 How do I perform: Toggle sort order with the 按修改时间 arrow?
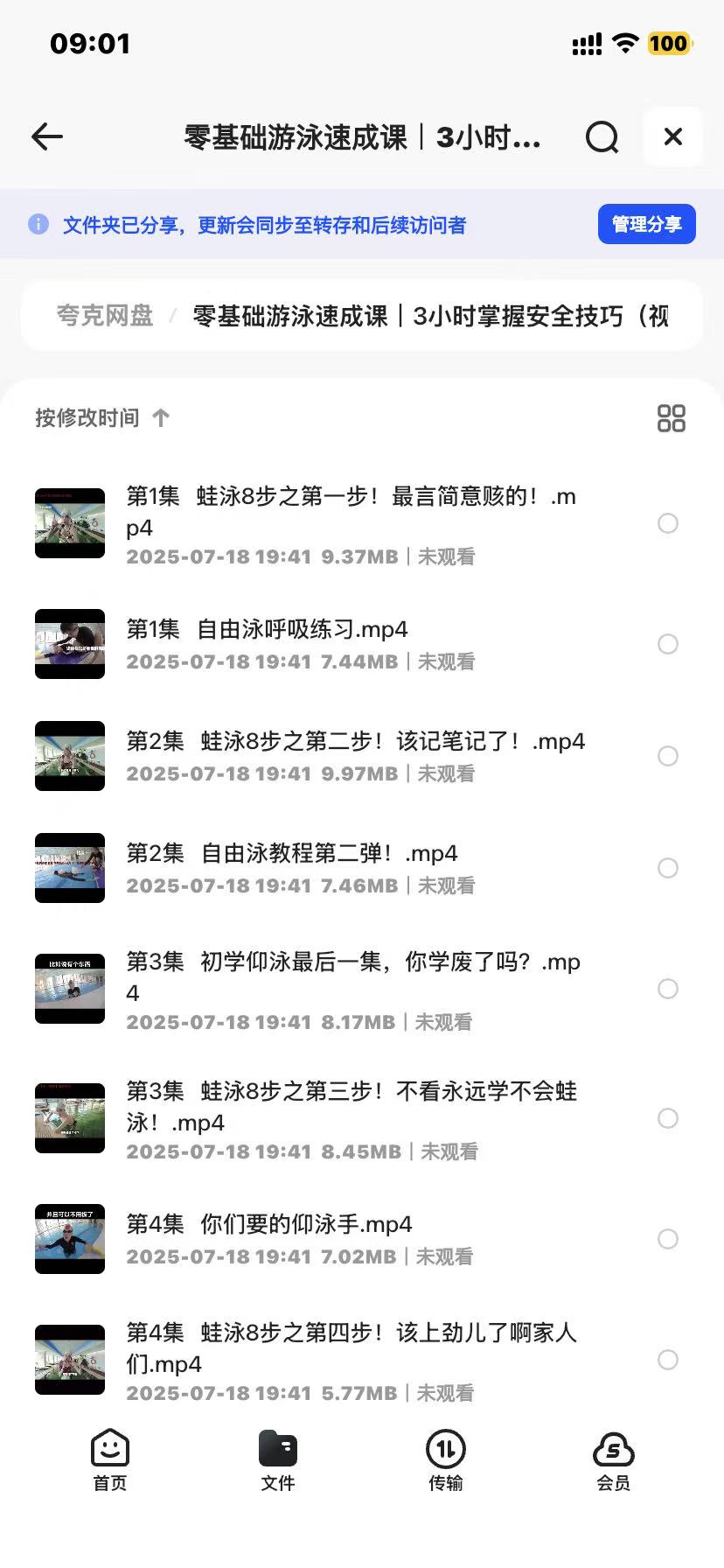click(x=159, y=418)
